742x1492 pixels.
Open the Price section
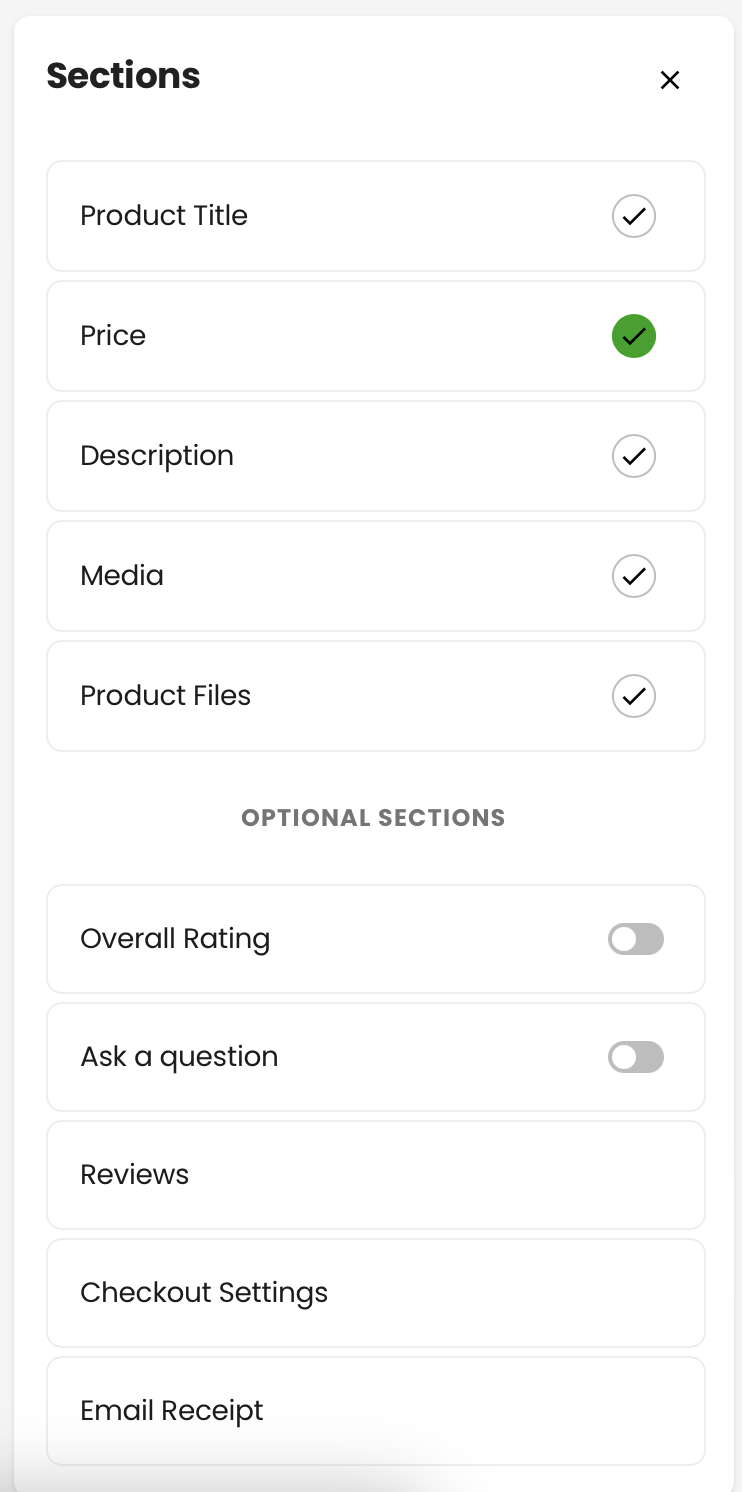376,336
